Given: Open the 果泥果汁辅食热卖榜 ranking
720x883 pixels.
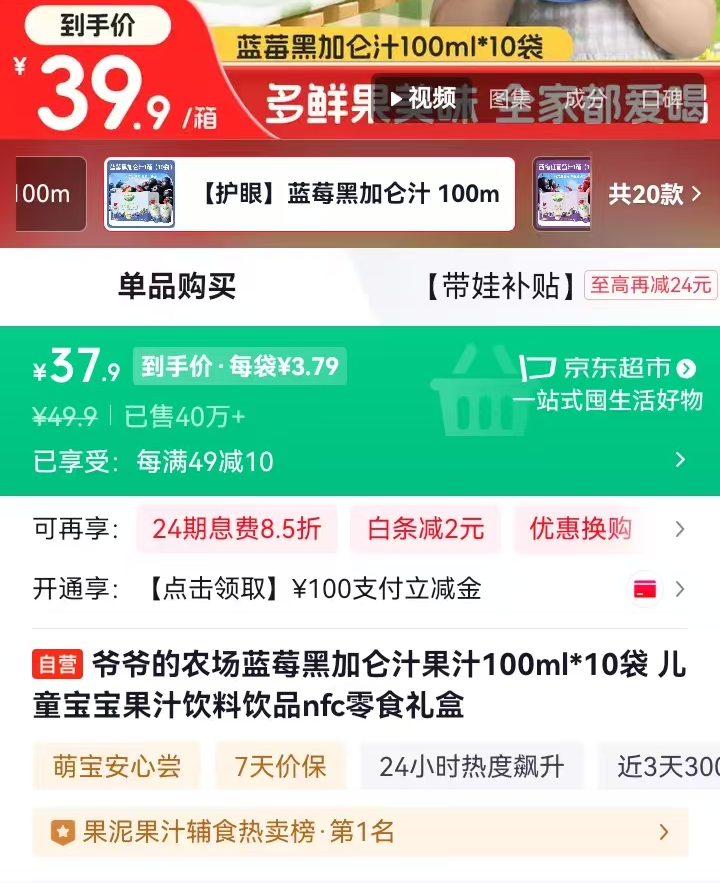Looking at the screenshot, I should point(360,831).
